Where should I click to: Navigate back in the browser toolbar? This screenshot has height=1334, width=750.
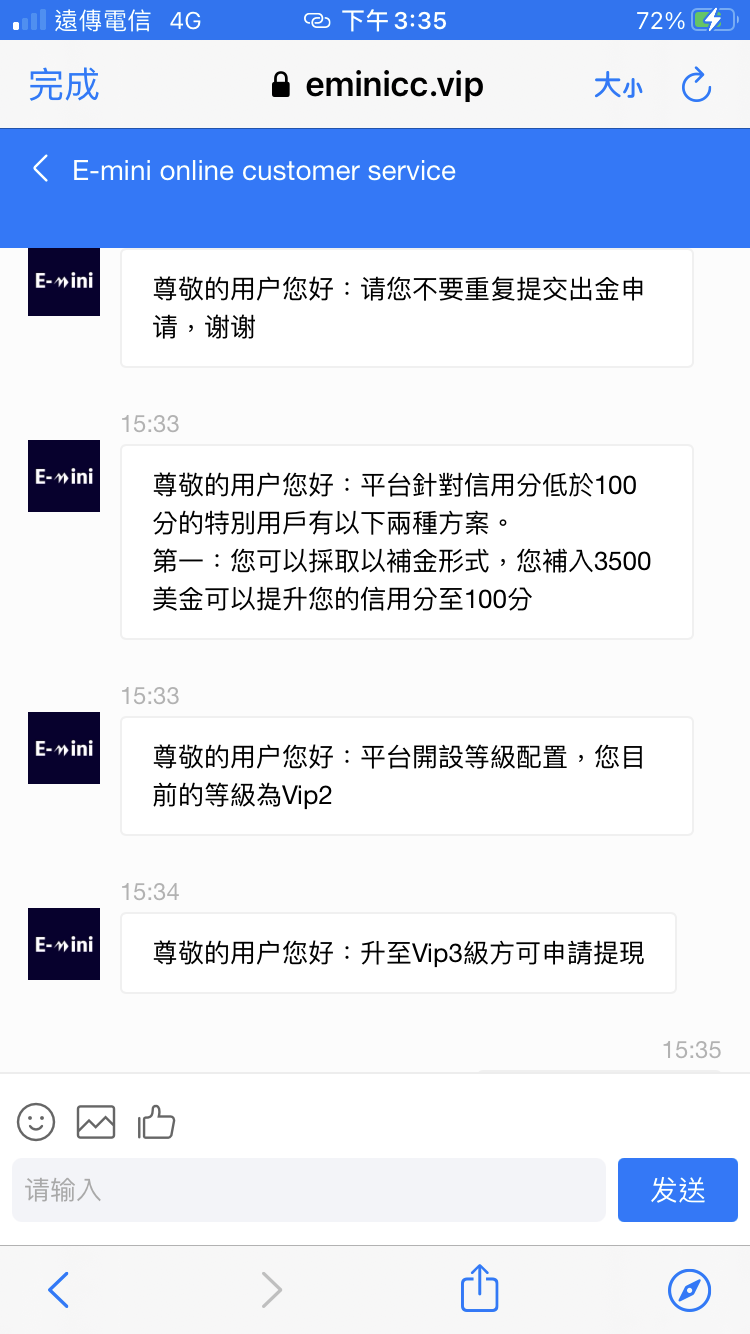click(x=59, y=1290)
